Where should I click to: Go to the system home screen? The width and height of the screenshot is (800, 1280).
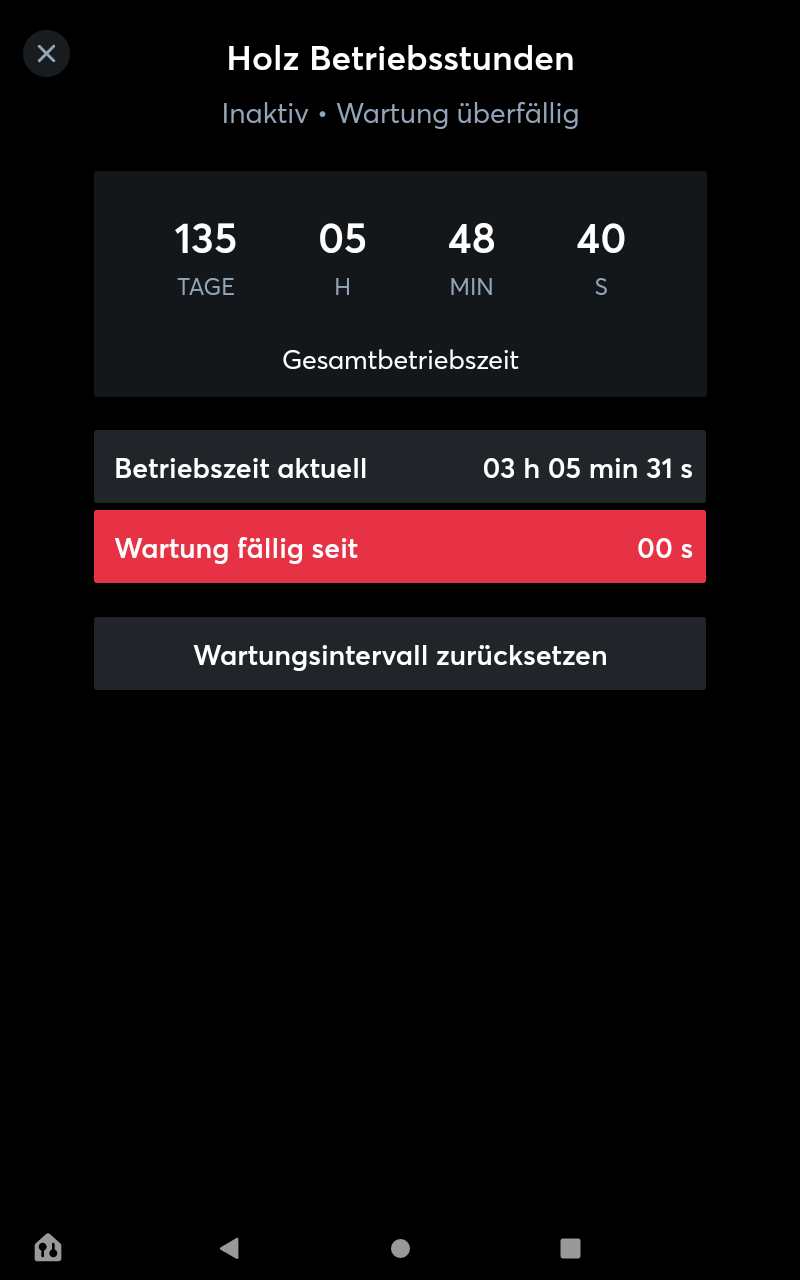[400, 1247]
